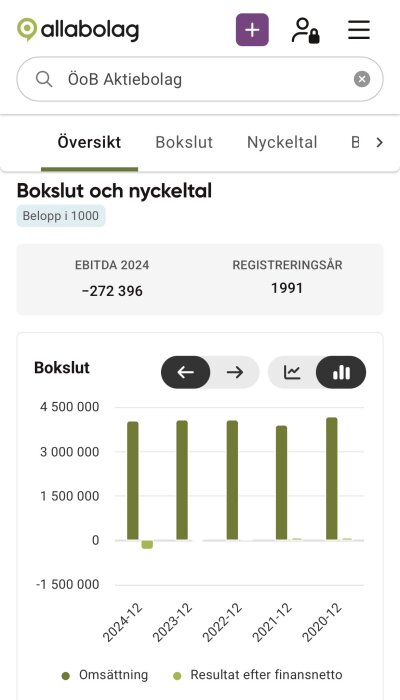Show more tabs with the right chevron
This screenshot has height=700, width=400.
(379, 142)
